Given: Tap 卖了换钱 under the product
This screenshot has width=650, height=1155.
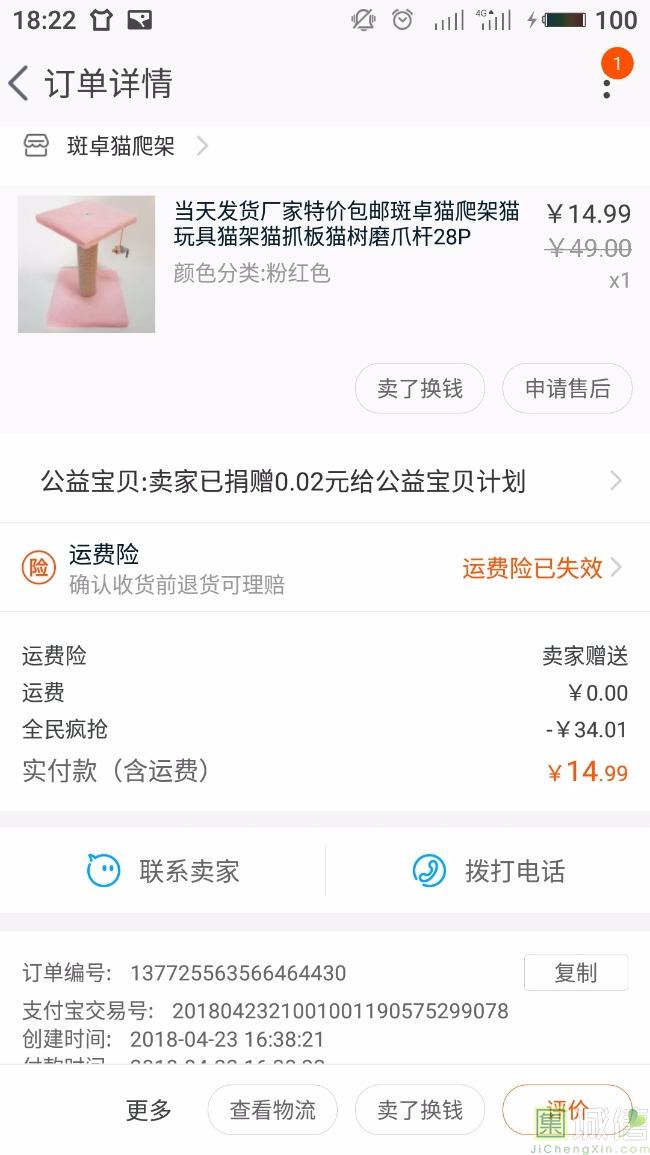Looking at the screenshot, I should tap(420, 389).
